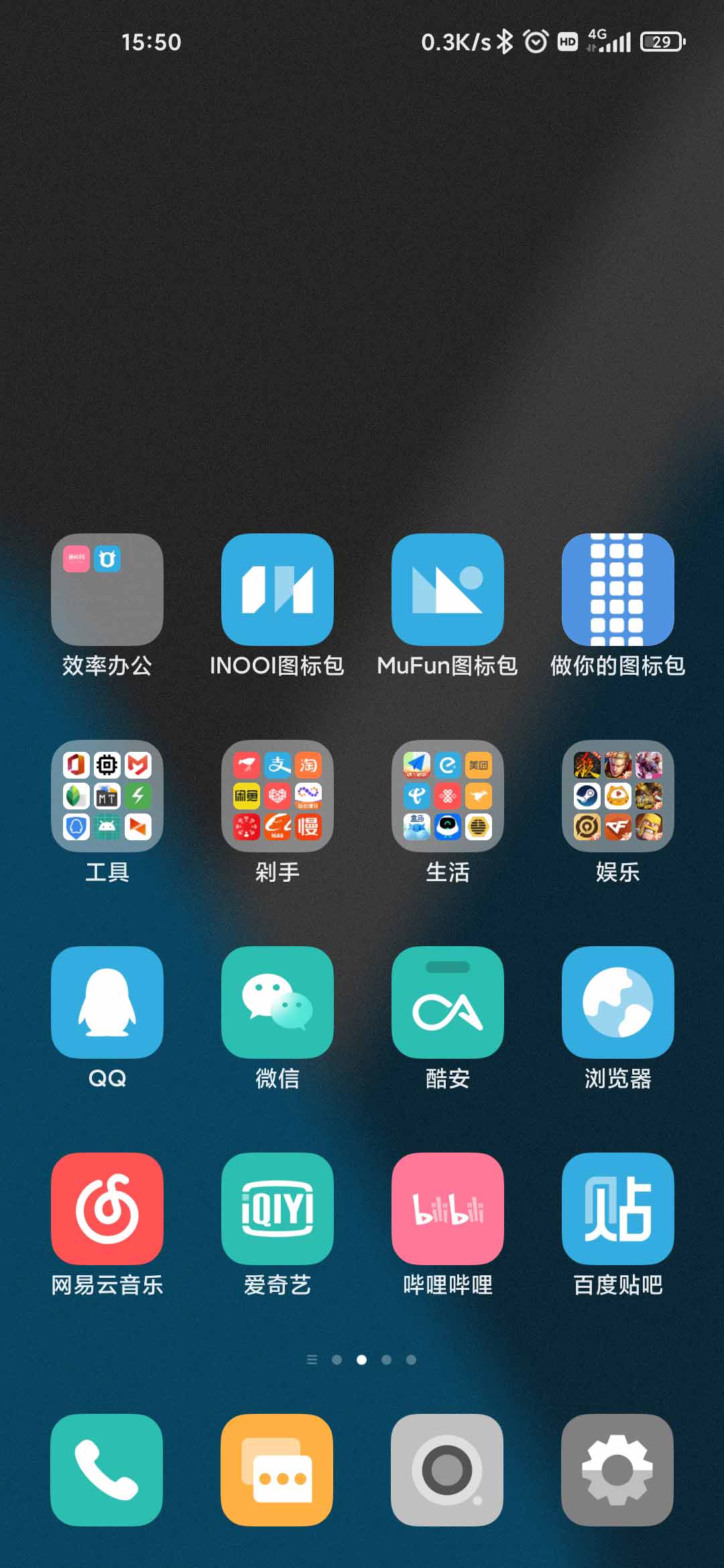This screenshot has width=724, height=1568.
Task: Open the 工具 (Tools) folder
Action: click(x=107, y=797)
